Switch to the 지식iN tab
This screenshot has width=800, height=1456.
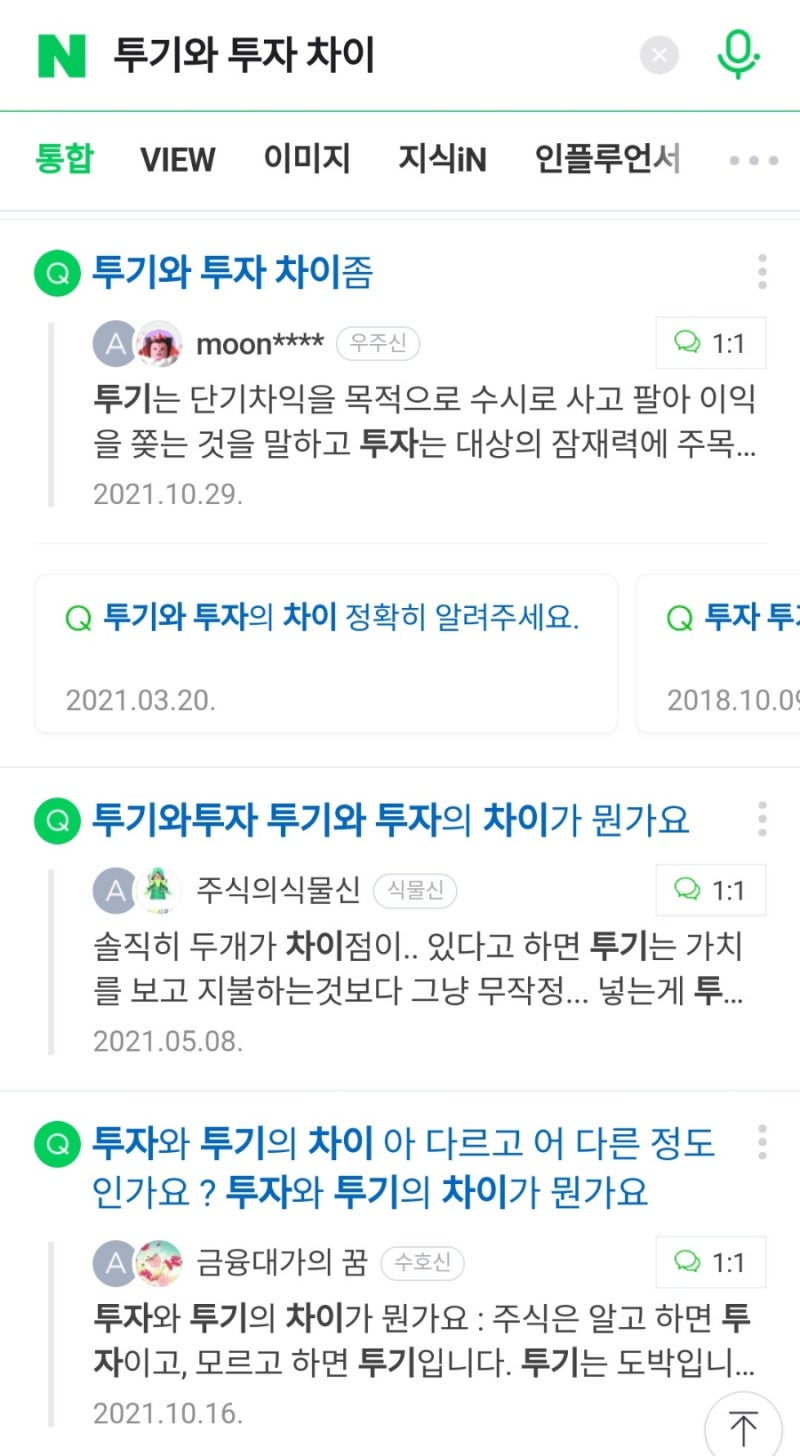pos(442,160)
